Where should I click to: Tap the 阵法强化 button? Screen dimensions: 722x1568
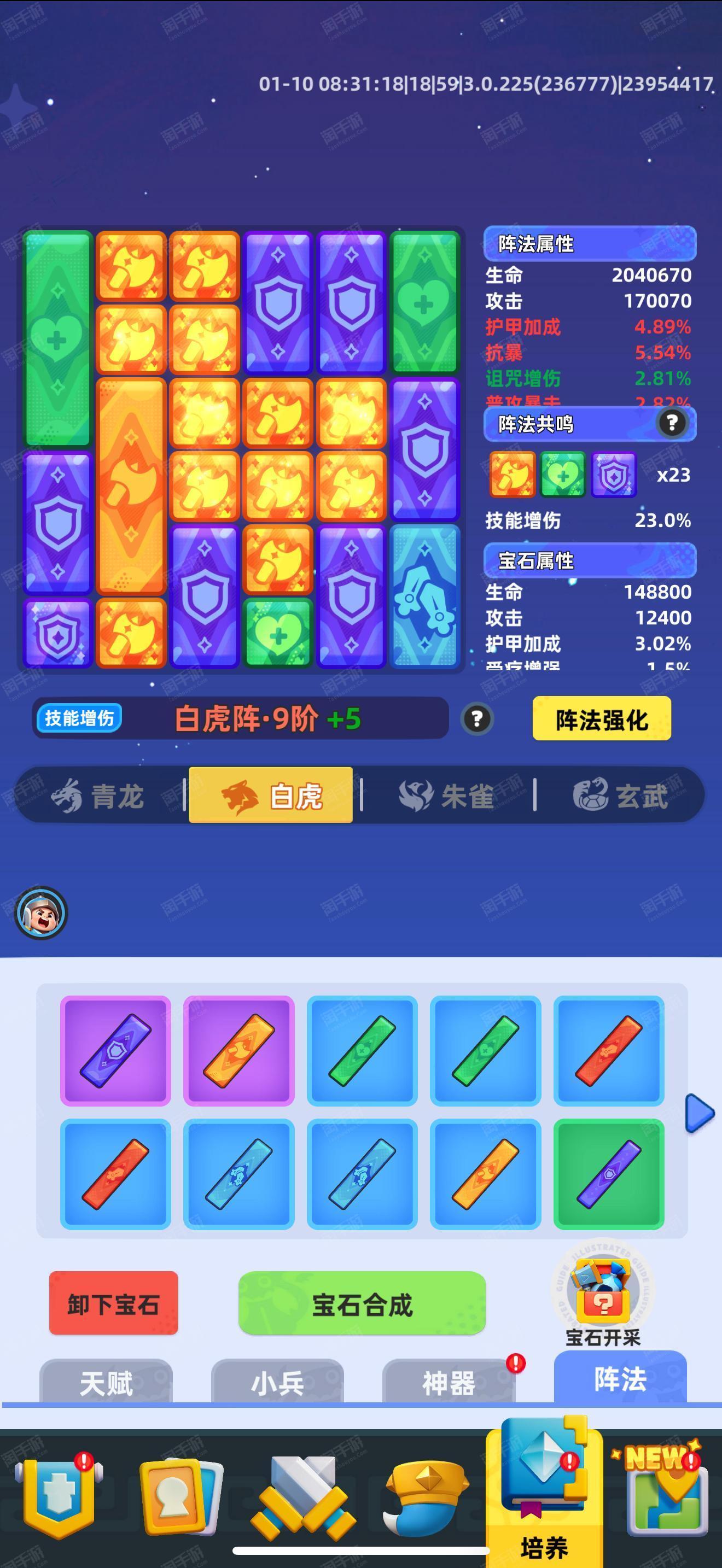602,719
